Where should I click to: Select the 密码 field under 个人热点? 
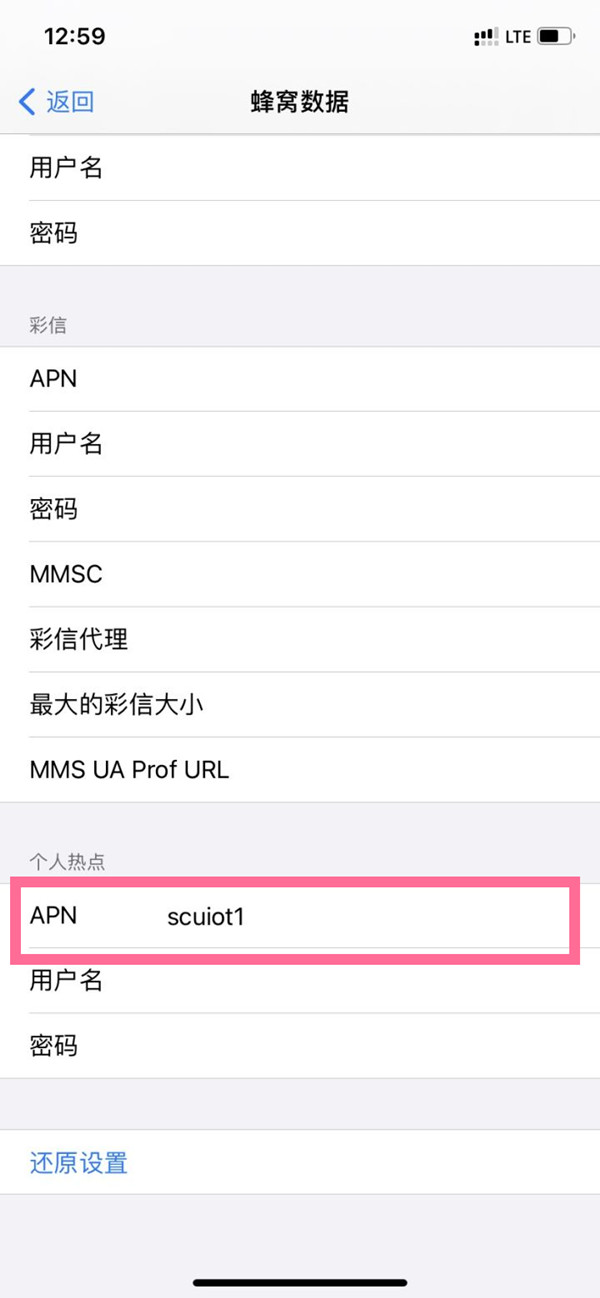[x=300, y=1046]
